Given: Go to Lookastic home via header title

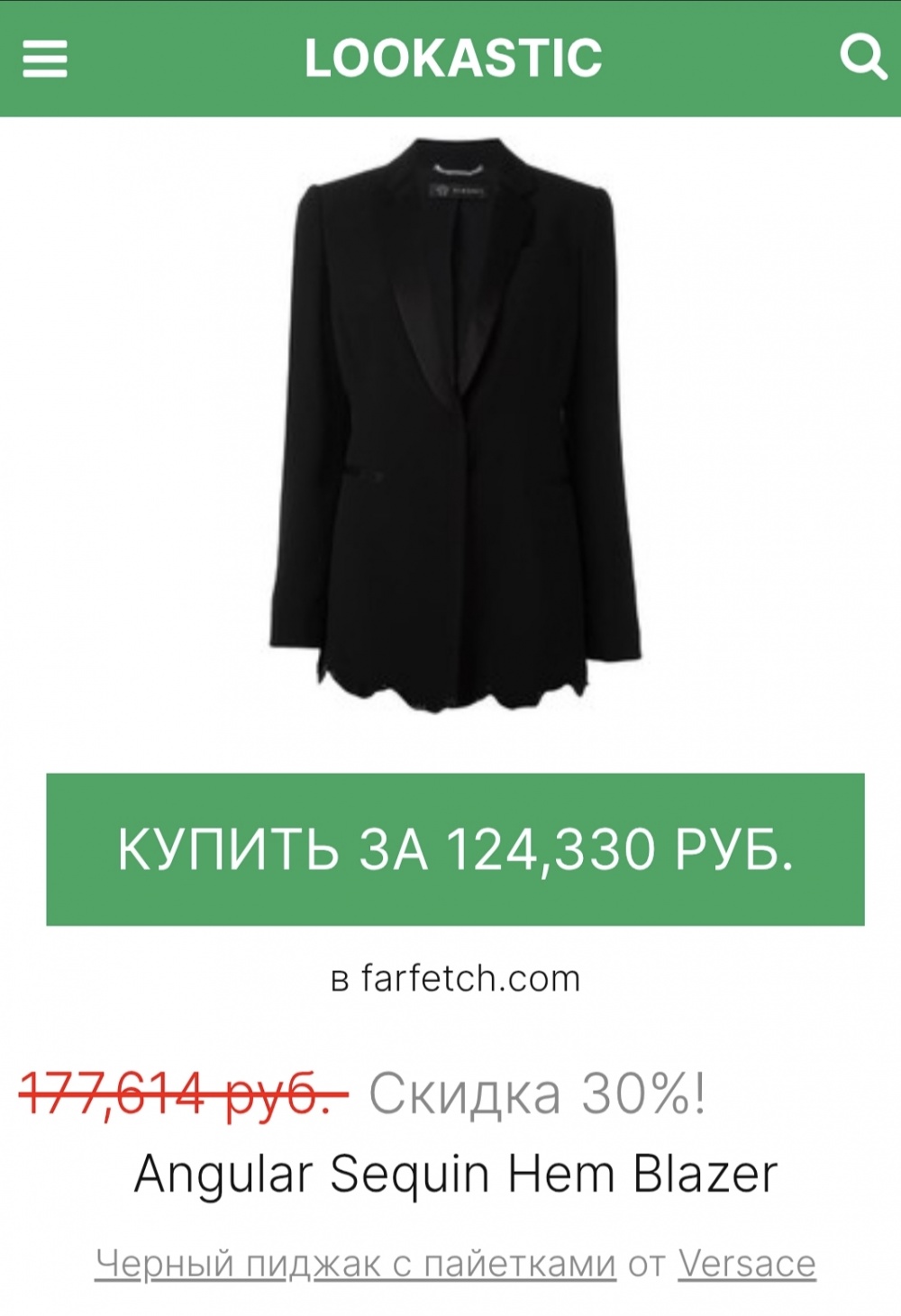Looking at the screenshot, I should point(452,59).
